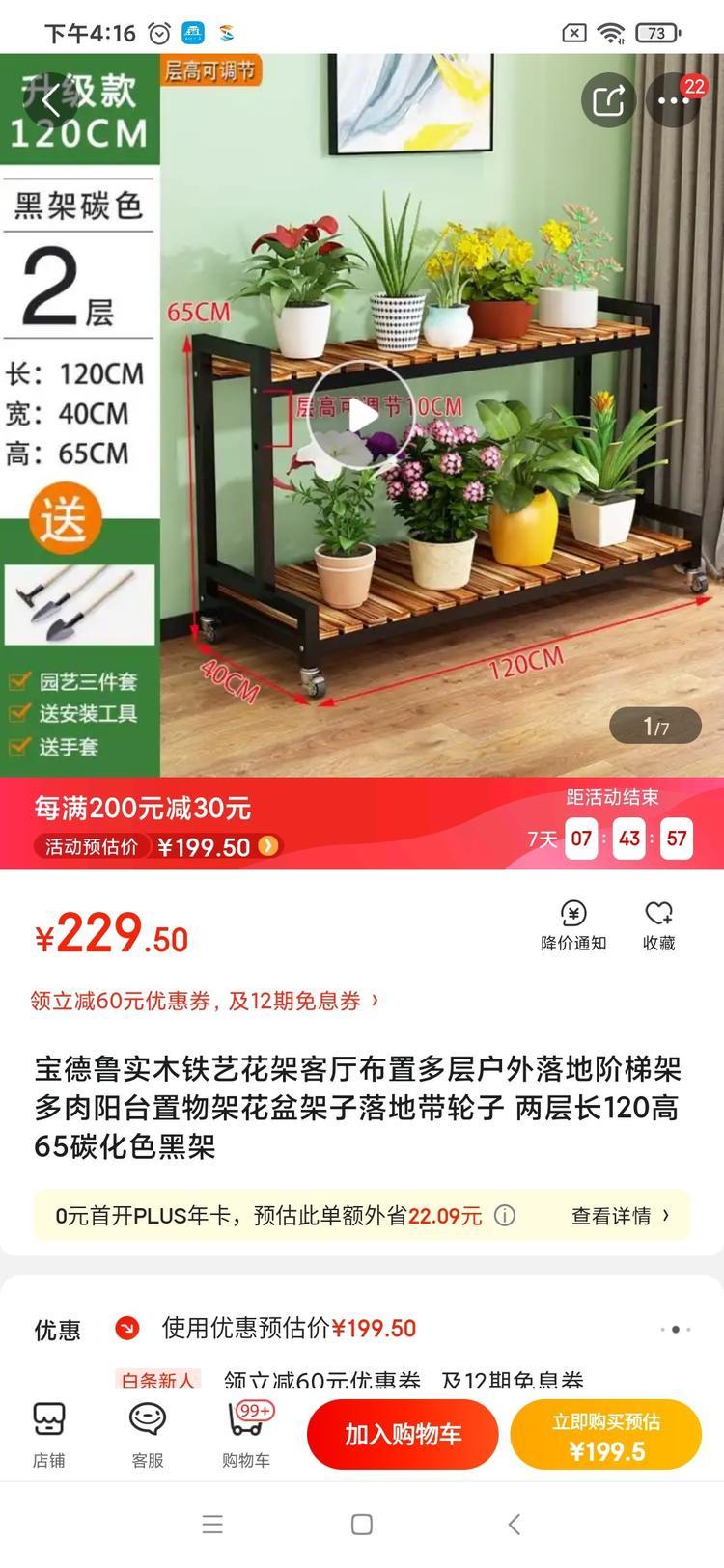Viewport: 724px width, 1568px height.
Task: Add product to 收藏 favorites
Action: point(658,925)
